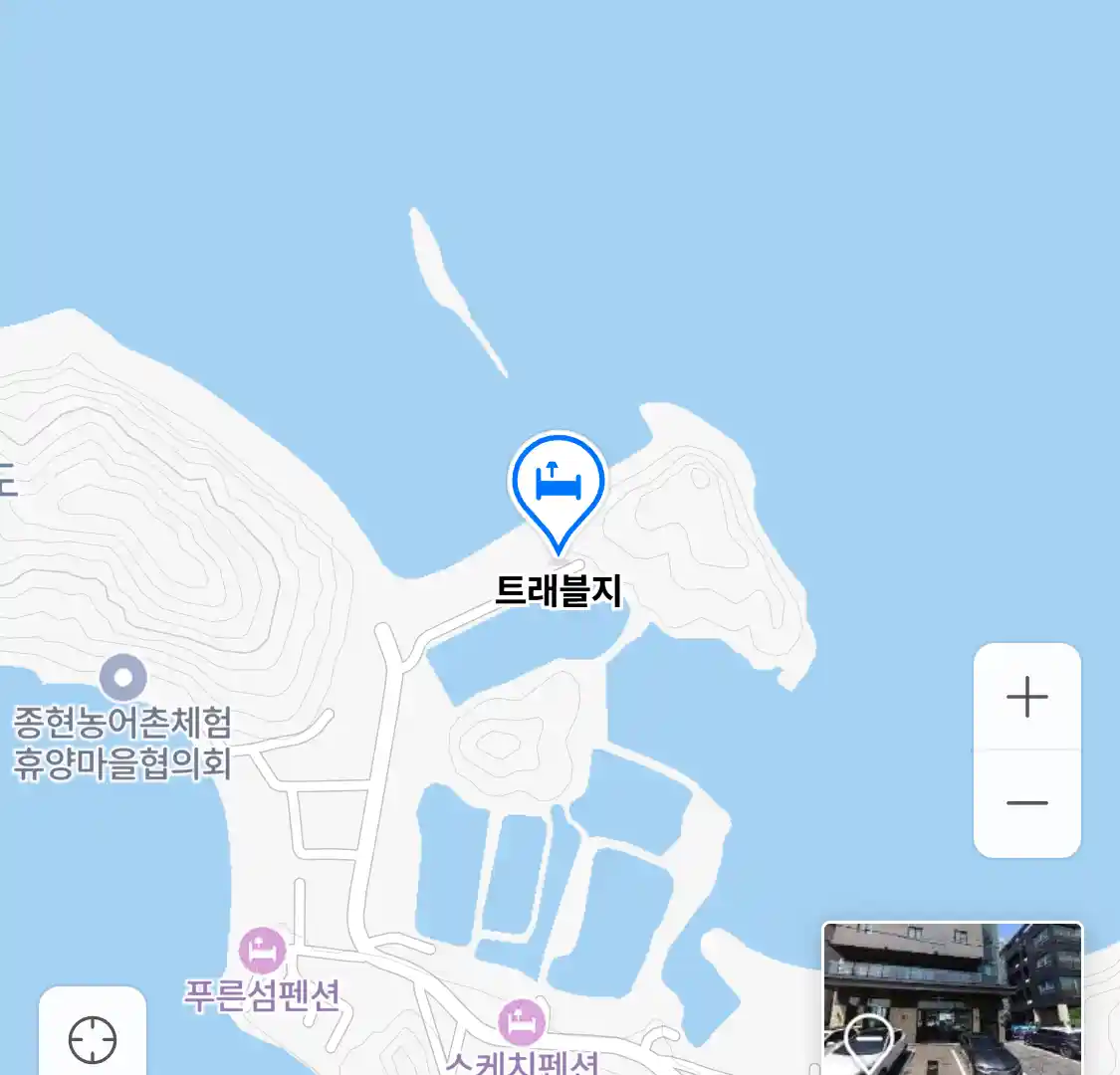Zoom out of the map

point(1026,803)
